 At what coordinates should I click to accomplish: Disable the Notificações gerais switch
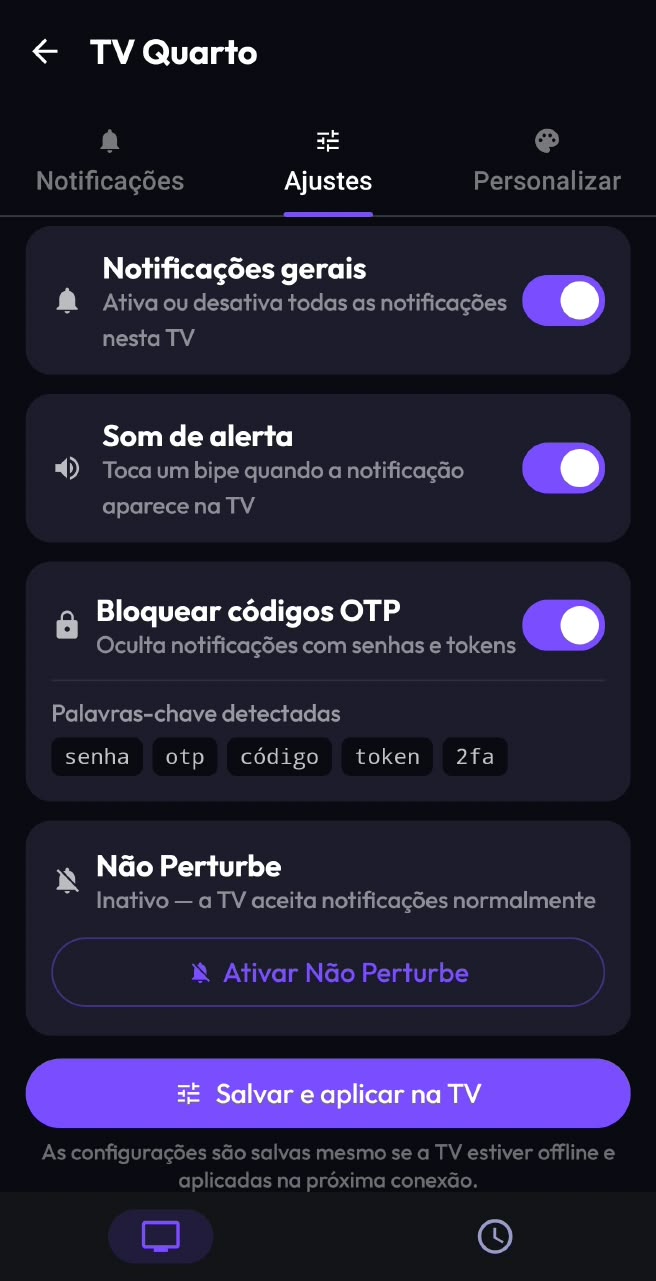pyautogui.click(x=563, y=301)
